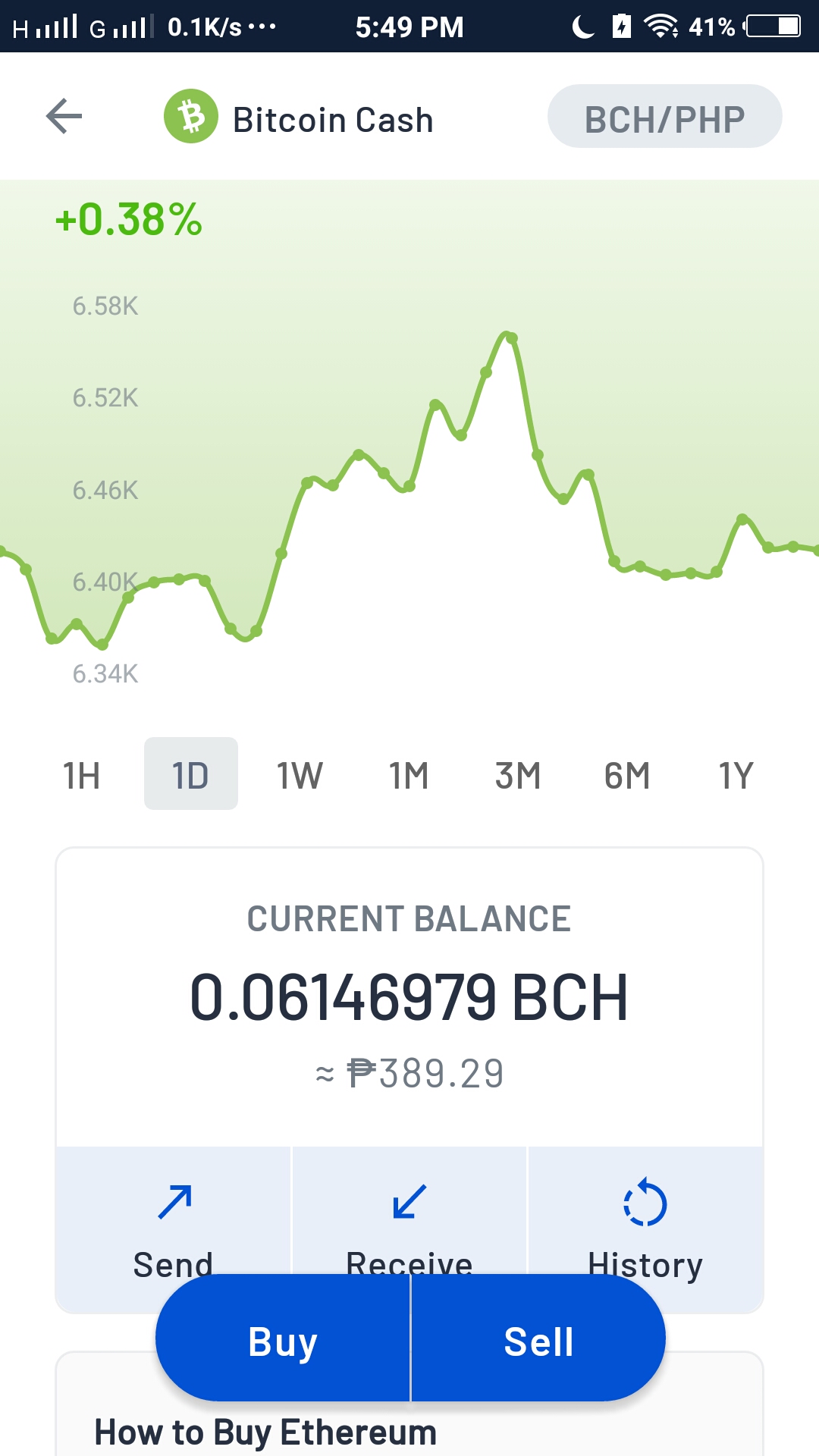Viewport: 819px width, 1456px height.
Task: Change the BCH/PHP currency pair
Action: coord(664,116)
